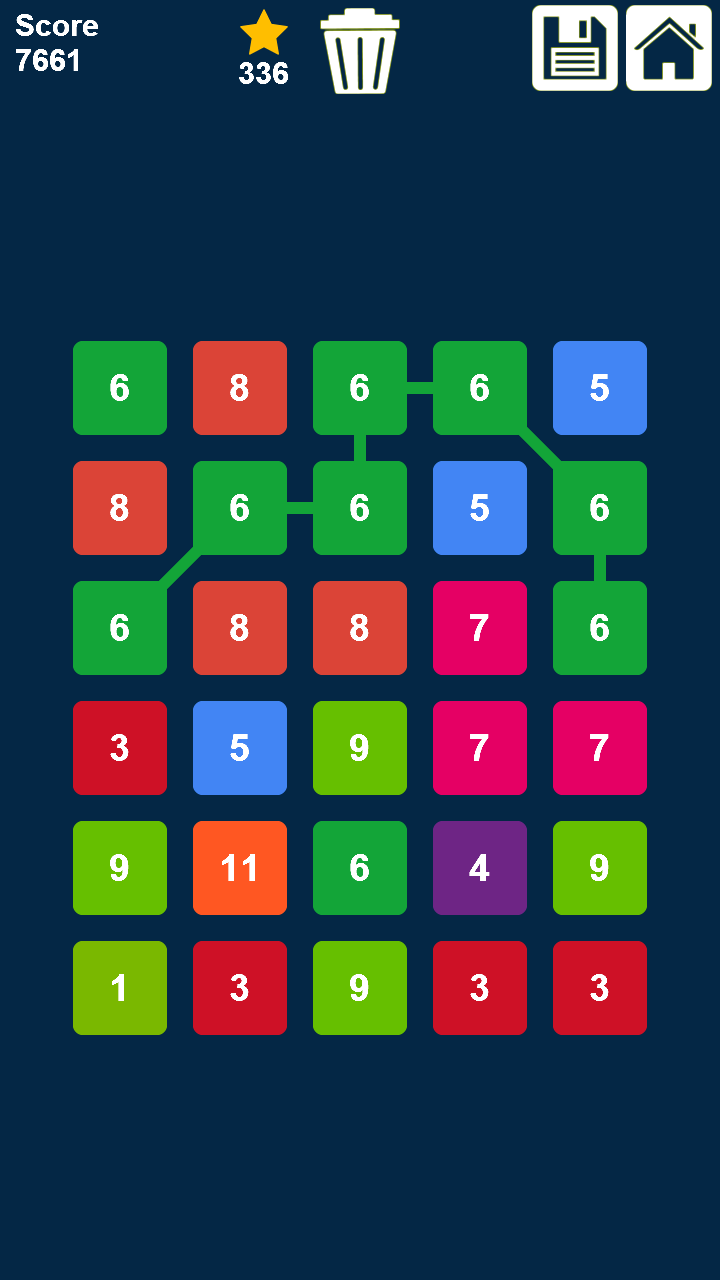Click the star counter showing 336
Screen dimensions: 720x1280
(x=263, y=74)
